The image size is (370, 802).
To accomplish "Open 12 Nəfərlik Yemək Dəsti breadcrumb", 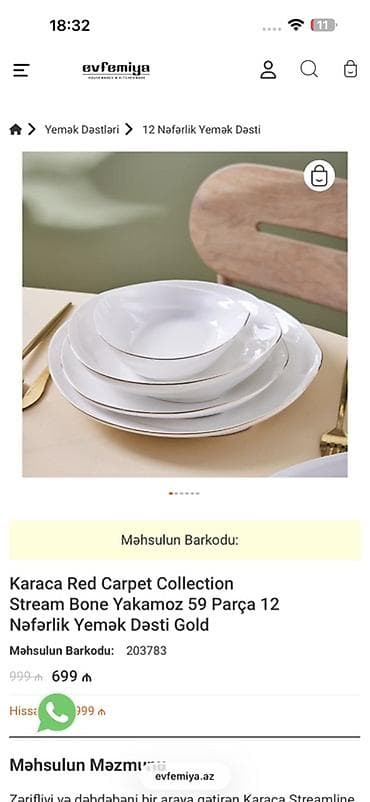I will point(201,130).
